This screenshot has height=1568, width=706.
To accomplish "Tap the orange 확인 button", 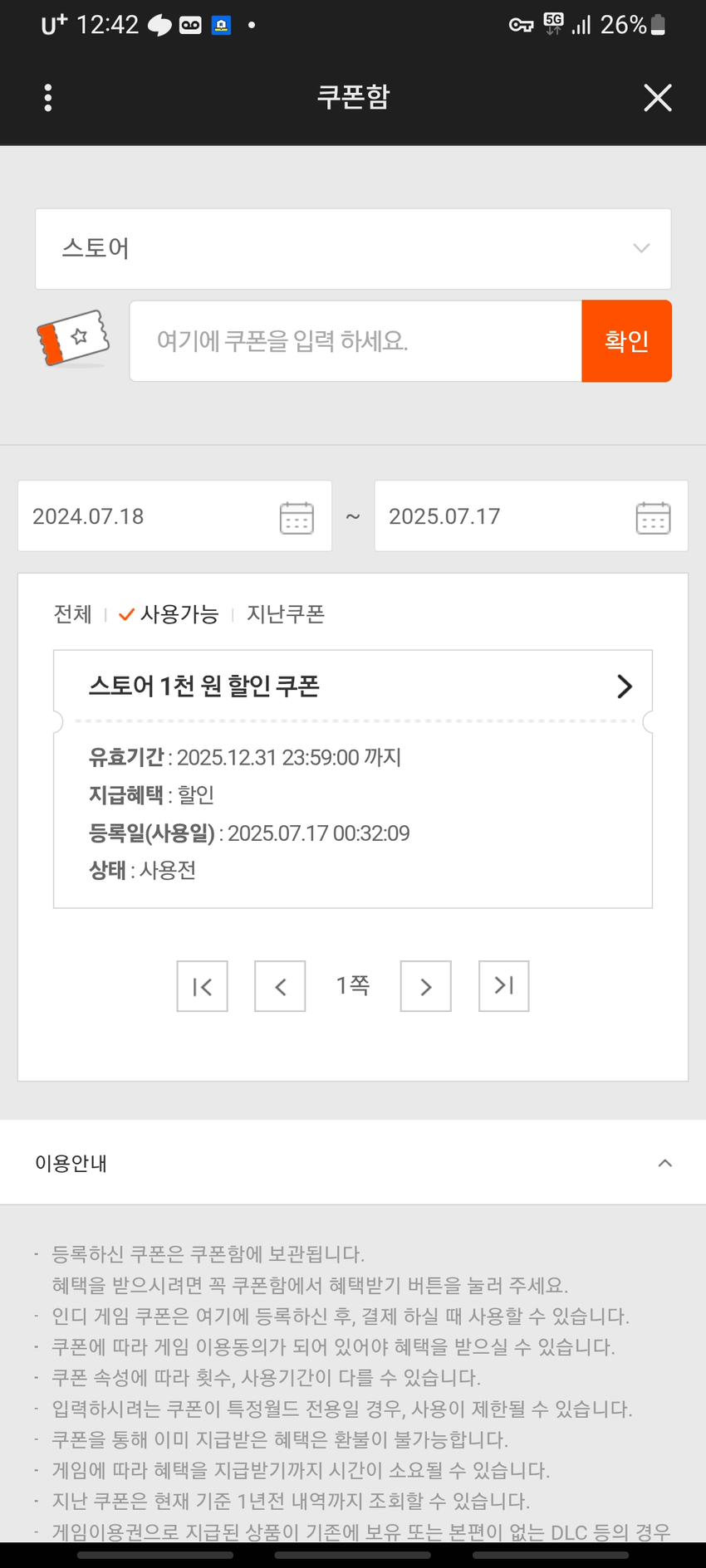I will click(x=626, y=341).
